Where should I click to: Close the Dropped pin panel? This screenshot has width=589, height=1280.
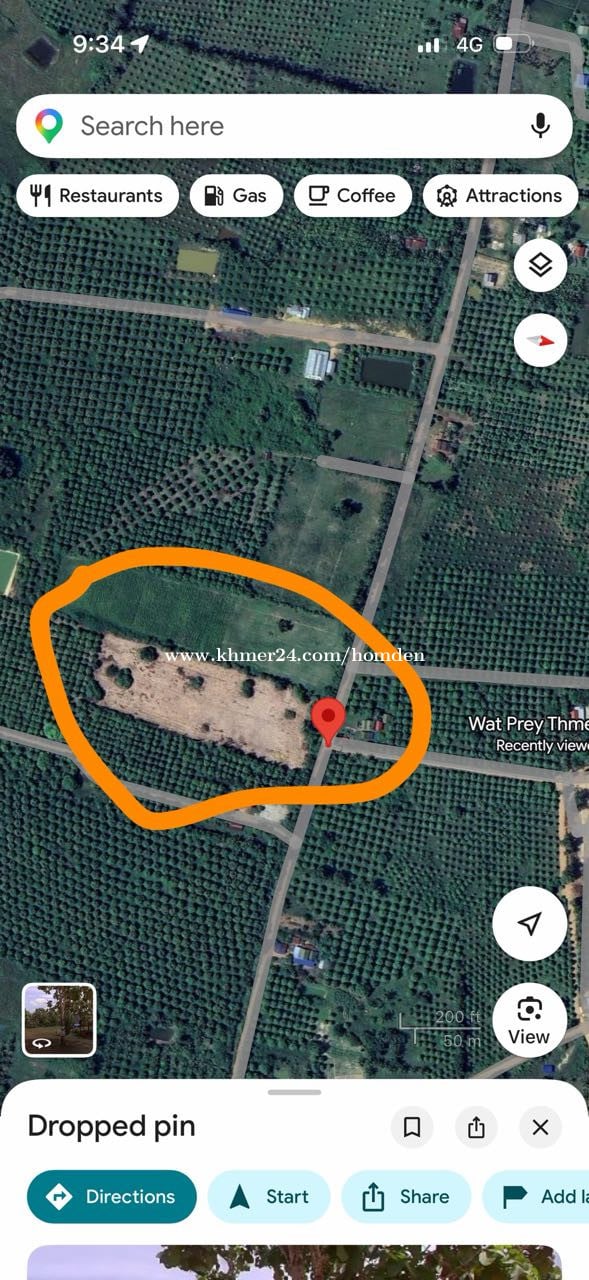[540, 1127]
